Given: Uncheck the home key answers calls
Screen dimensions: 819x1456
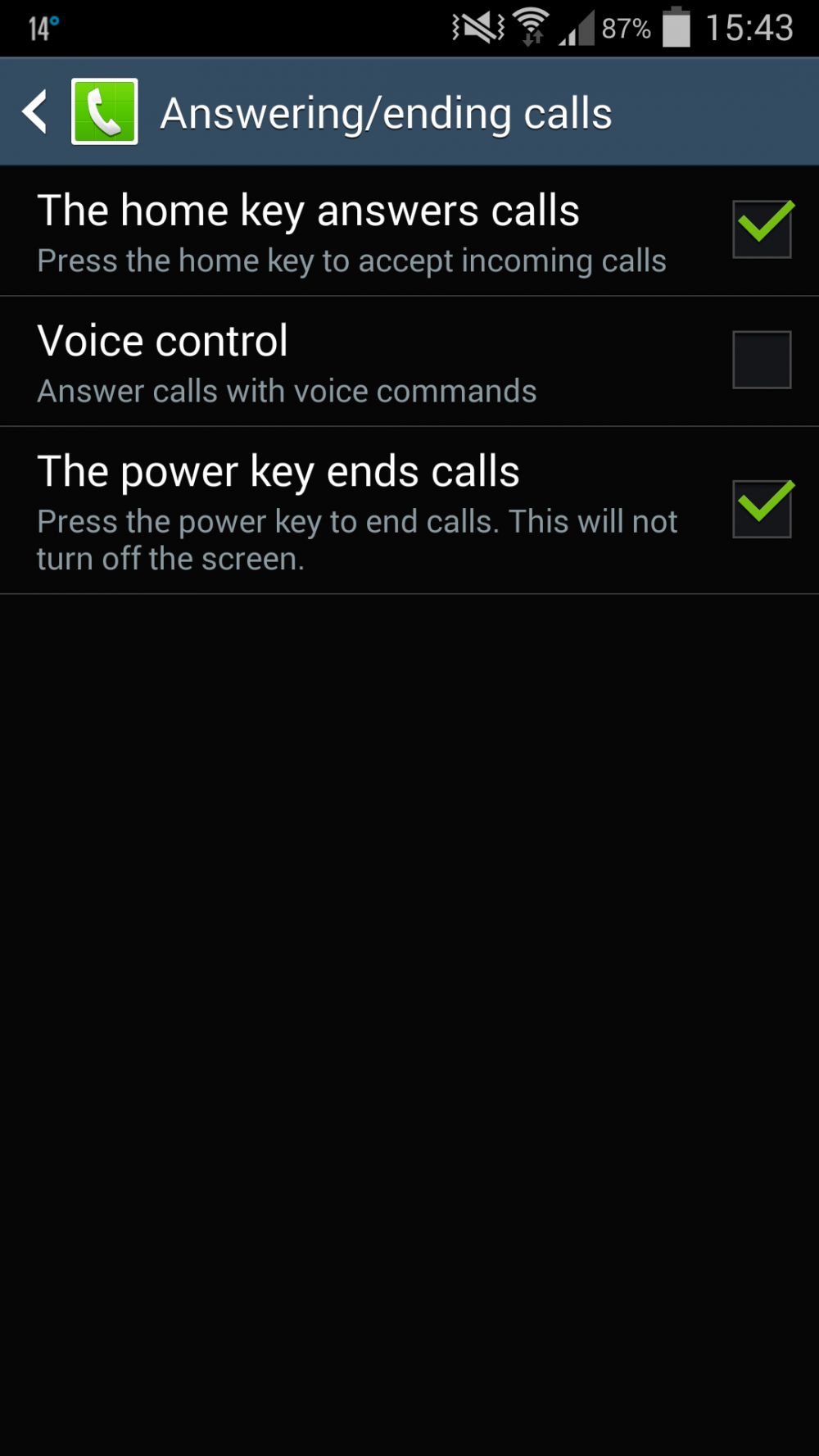Looking at the screenshot, I should [x=762, y=229].
